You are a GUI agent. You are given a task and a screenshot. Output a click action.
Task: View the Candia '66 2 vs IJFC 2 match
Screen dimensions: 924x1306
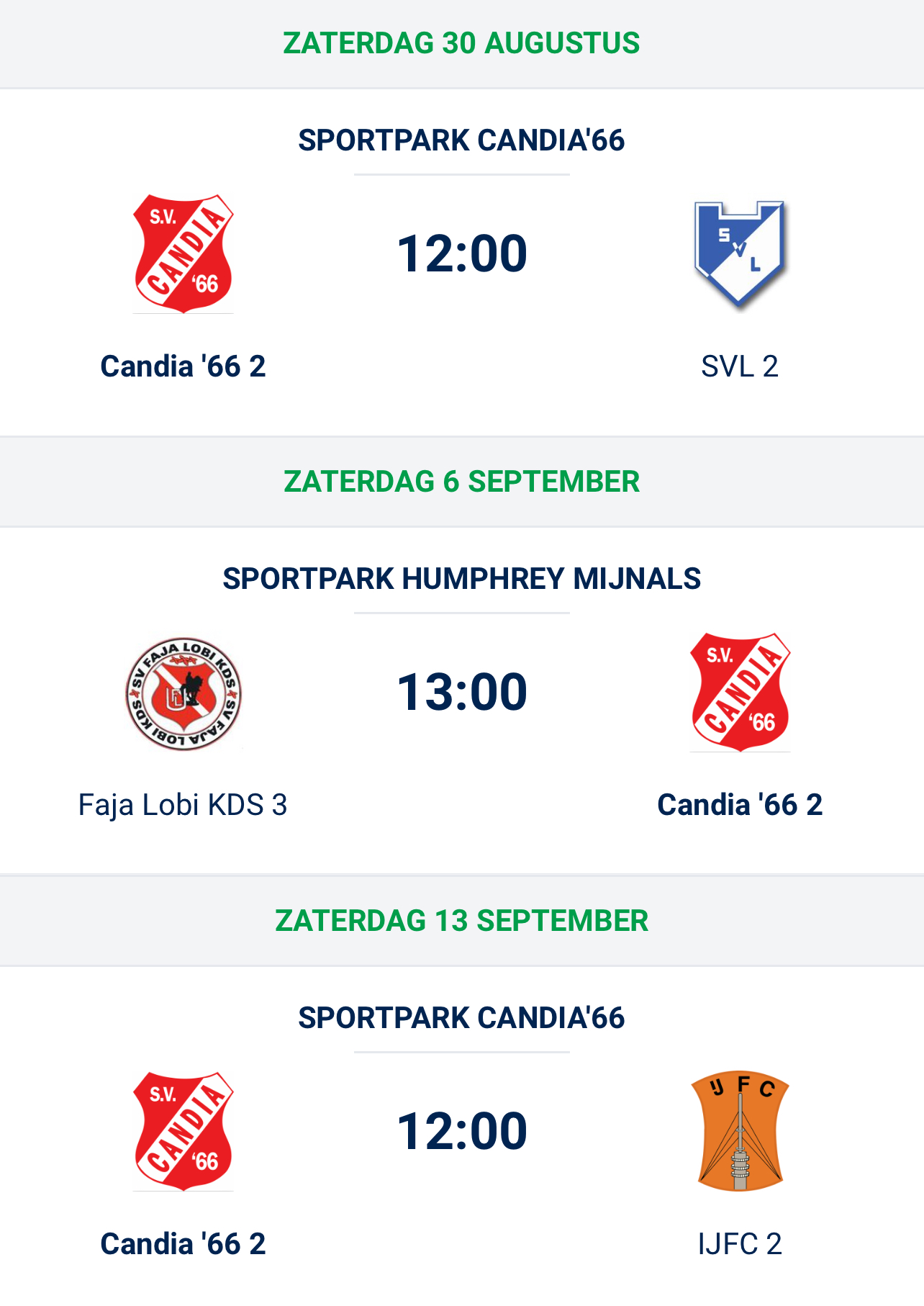click(x=461, y=1131)
